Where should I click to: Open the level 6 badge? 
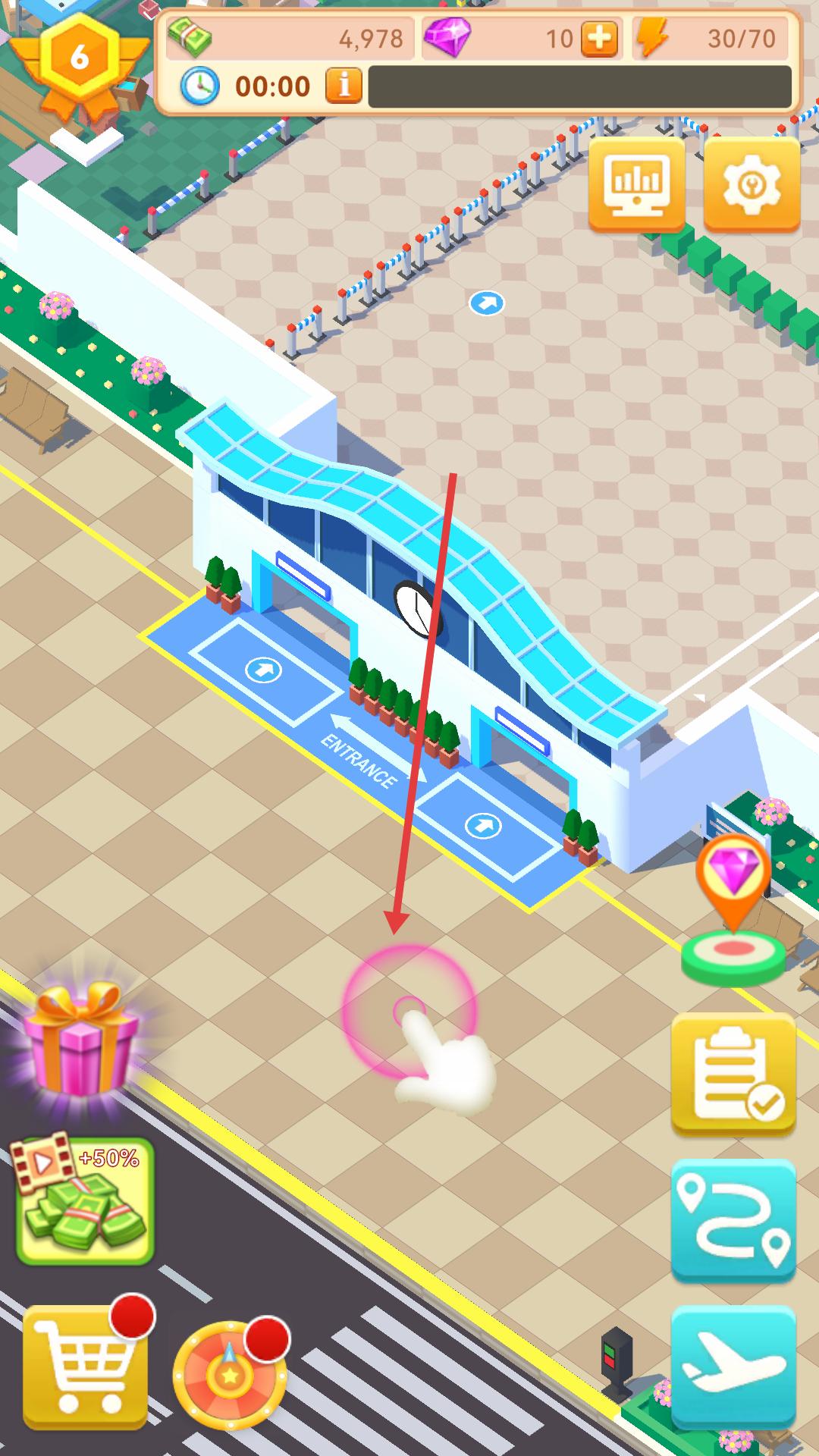(80, 61)
